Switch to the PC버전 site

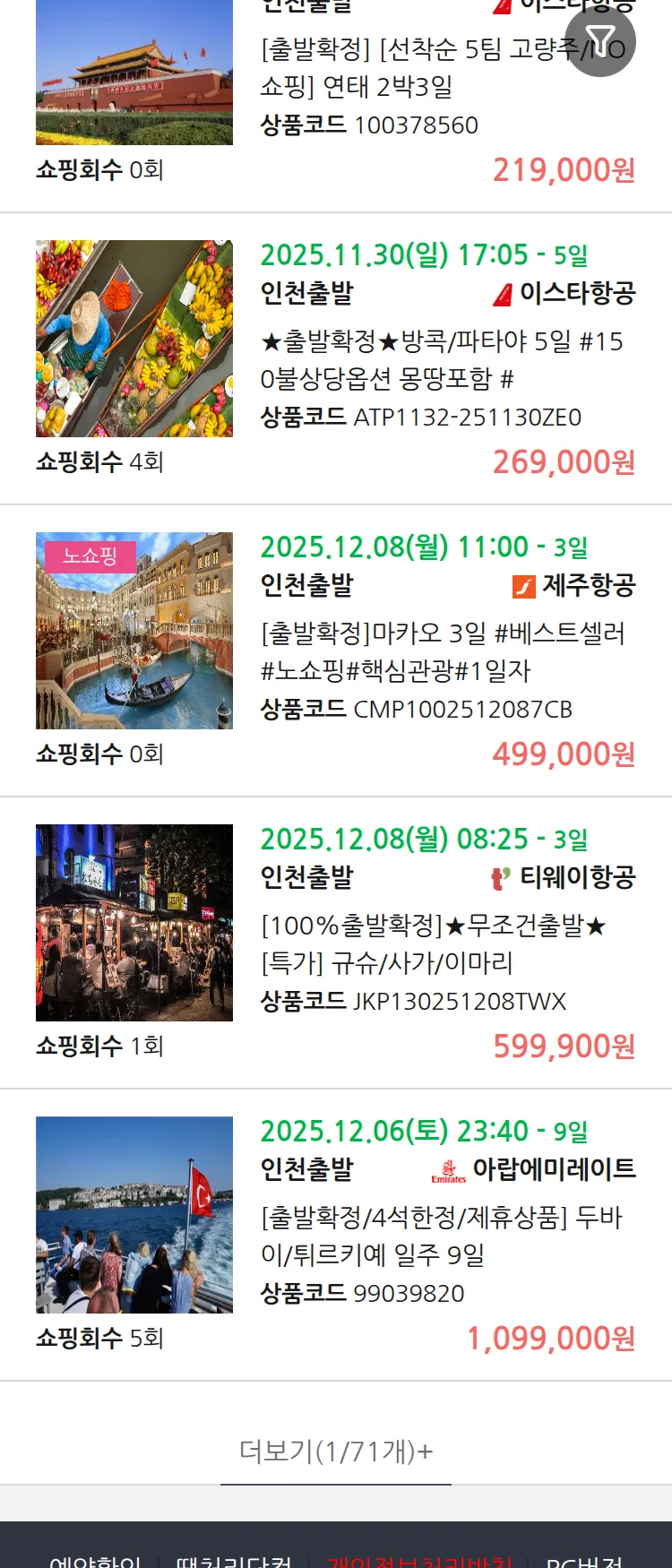(x=584, y=1561)
